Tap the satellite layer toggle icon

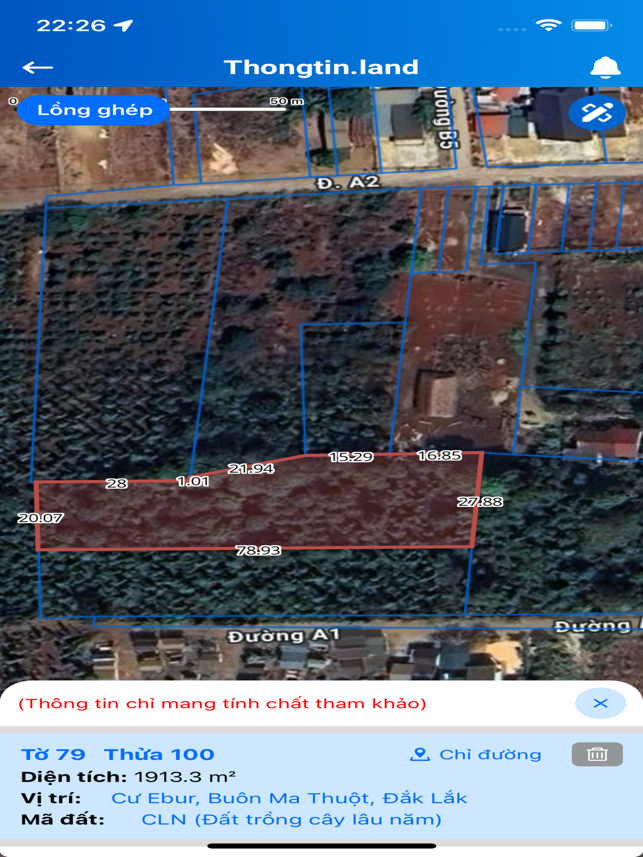(596, 113)
